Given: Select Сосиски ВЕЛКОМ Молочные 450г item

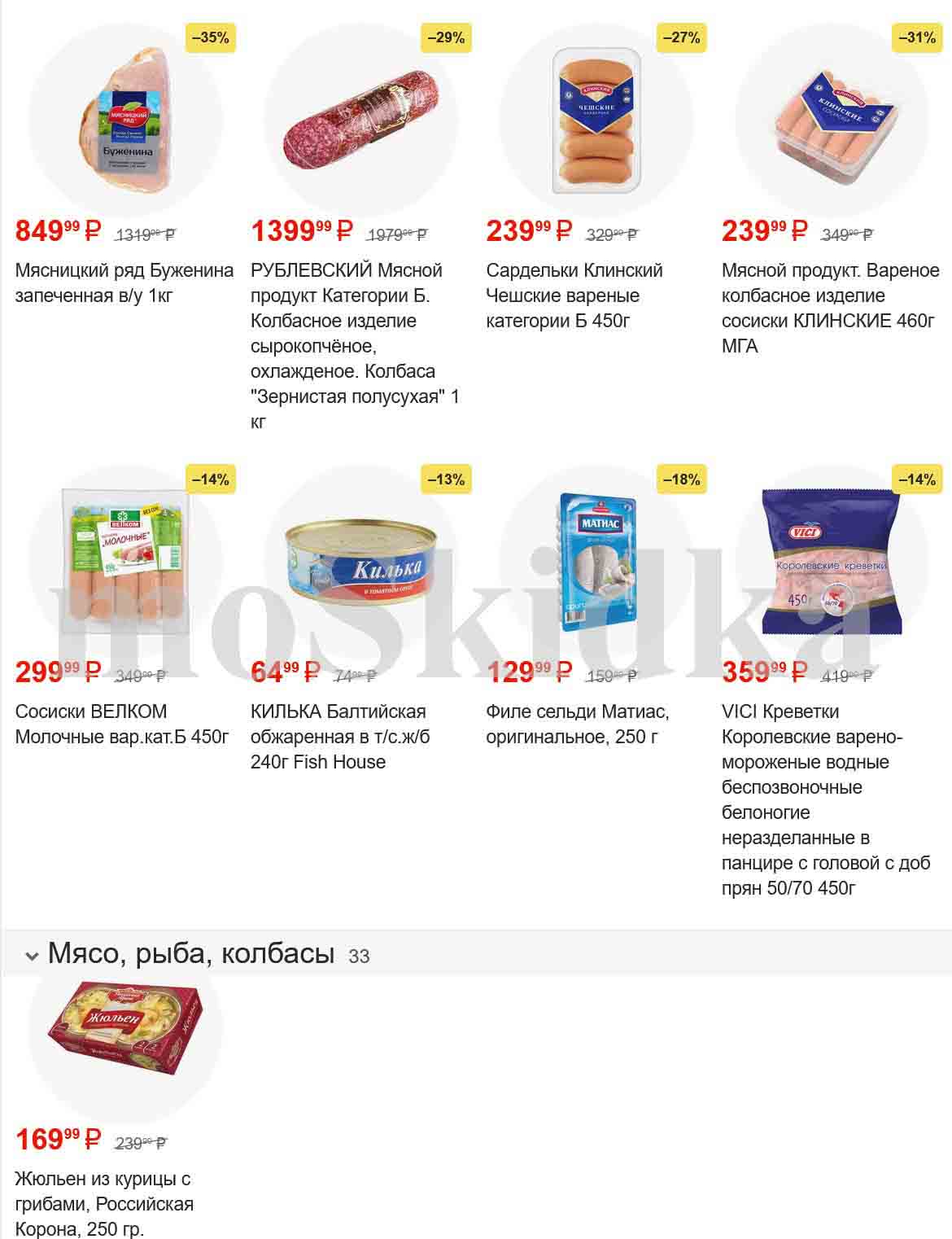Looking at the screenshot, I should pos(122,724).
